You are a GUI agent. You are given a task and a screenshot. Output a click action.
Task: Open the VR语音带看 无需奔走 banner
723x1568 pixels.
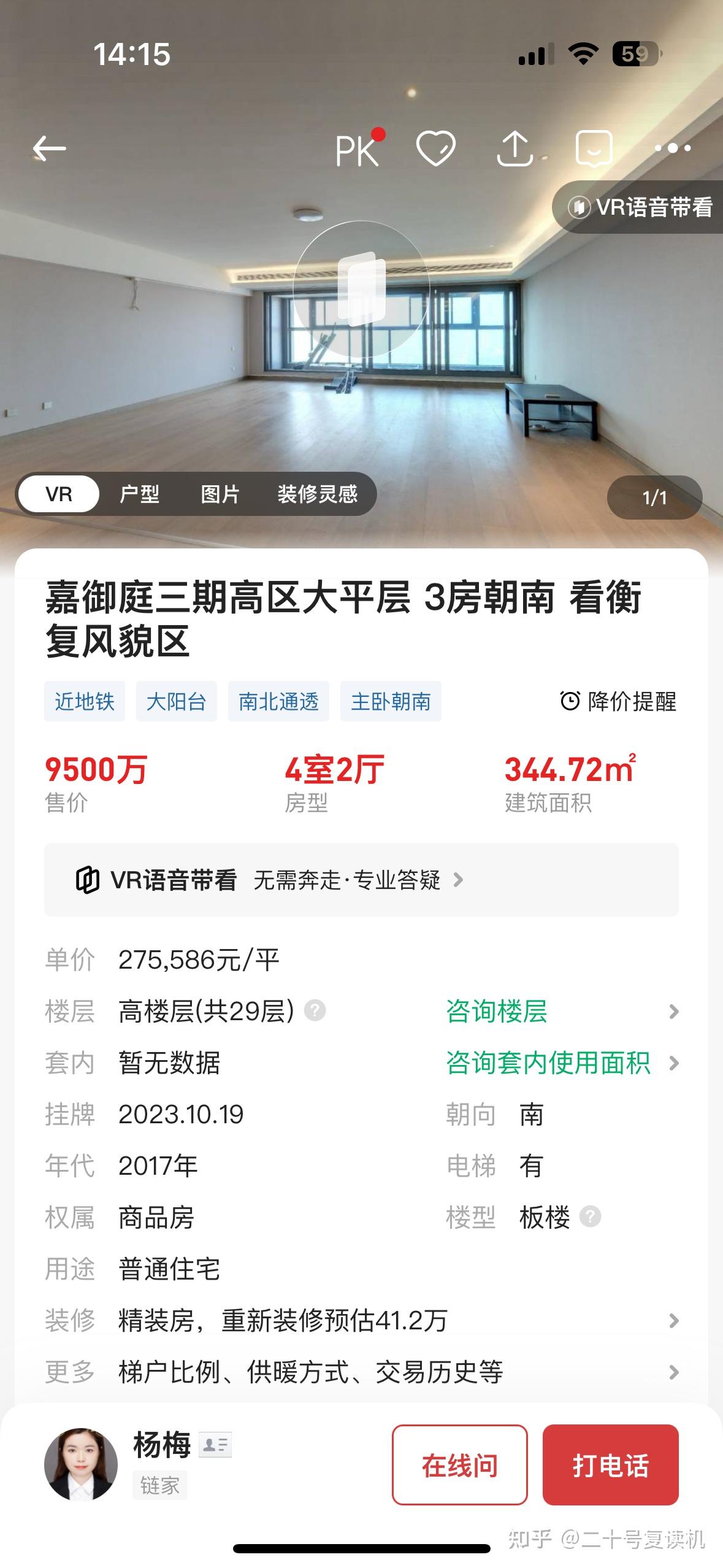(x=361, y=880)
